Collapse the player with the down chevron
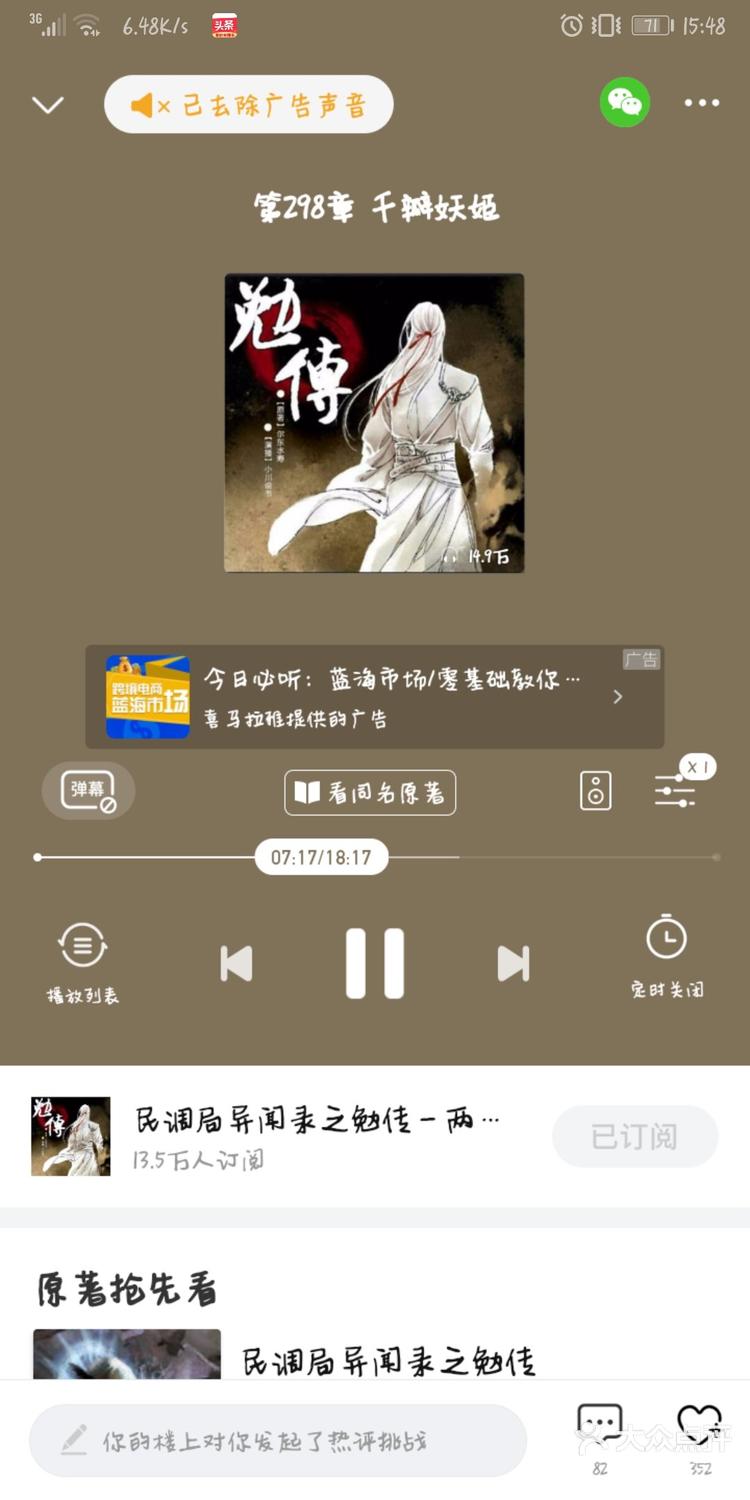 [47, 103]
